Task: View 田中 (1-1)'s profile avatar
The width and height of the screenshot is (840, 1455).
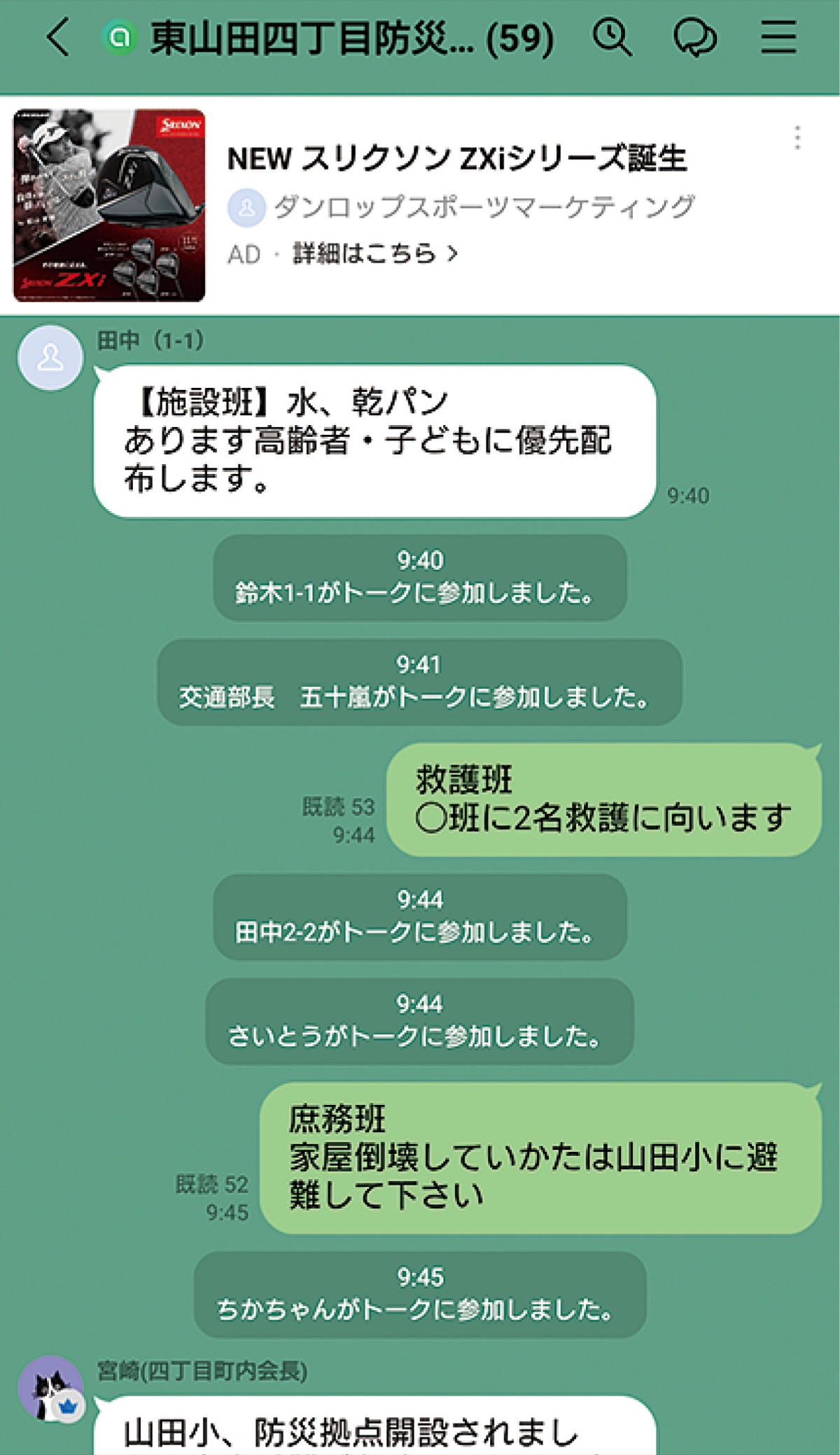Action: (x=50, y=358)
